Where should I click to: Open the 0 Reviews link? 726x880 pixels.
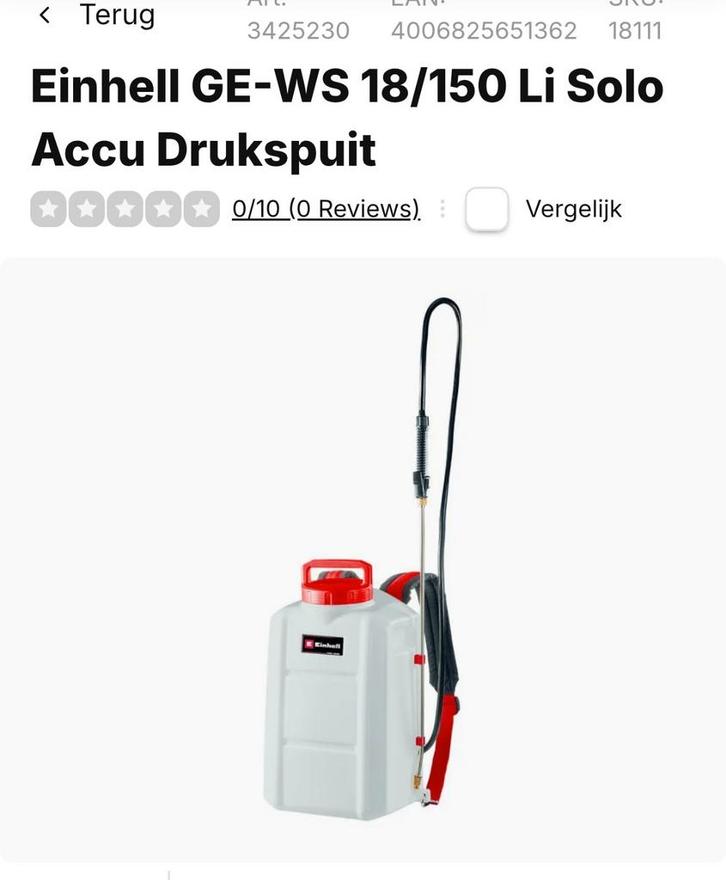[x=353, y=208]
